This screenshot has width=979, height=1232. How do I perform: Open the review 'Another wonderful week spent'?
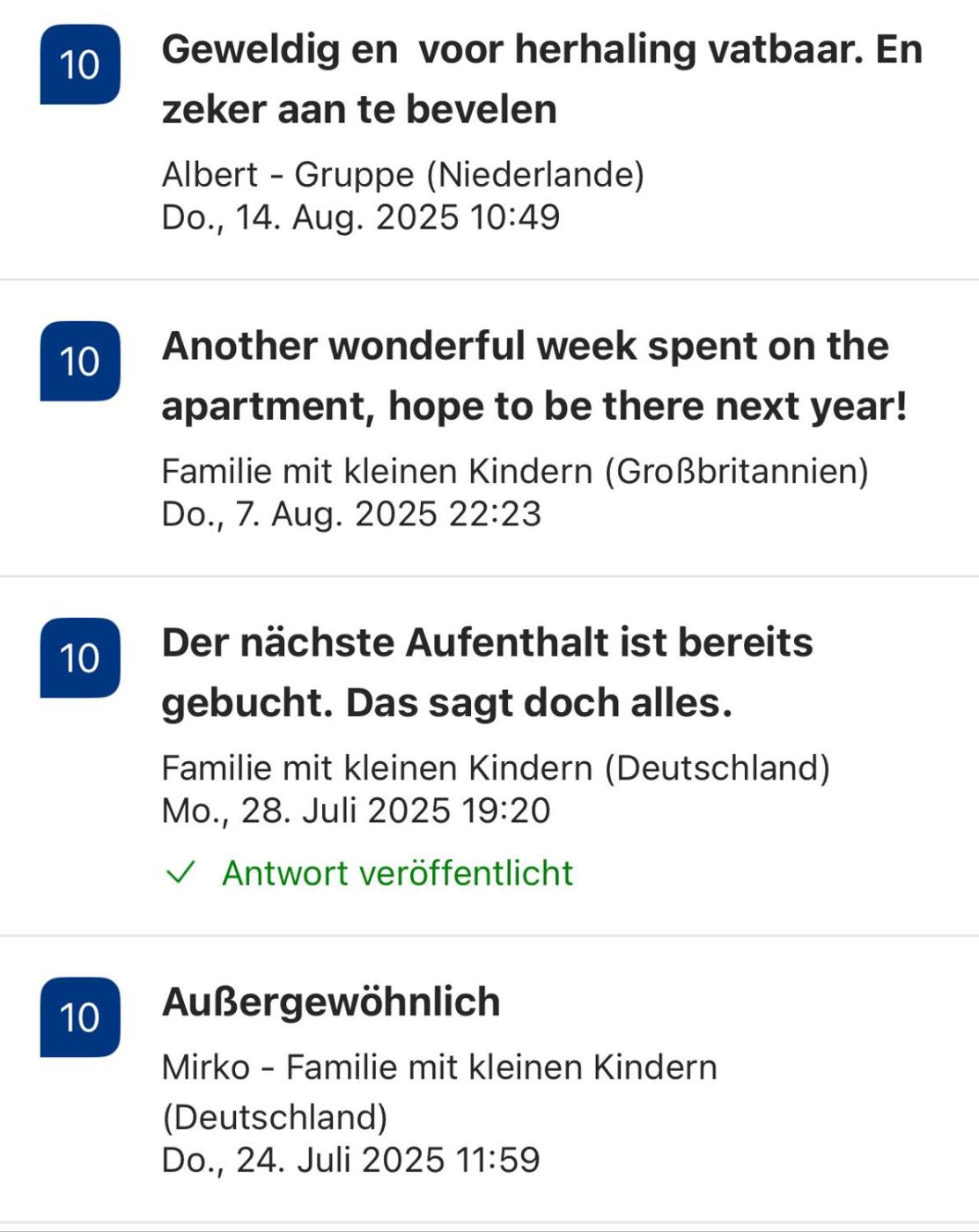click(534, 376)
